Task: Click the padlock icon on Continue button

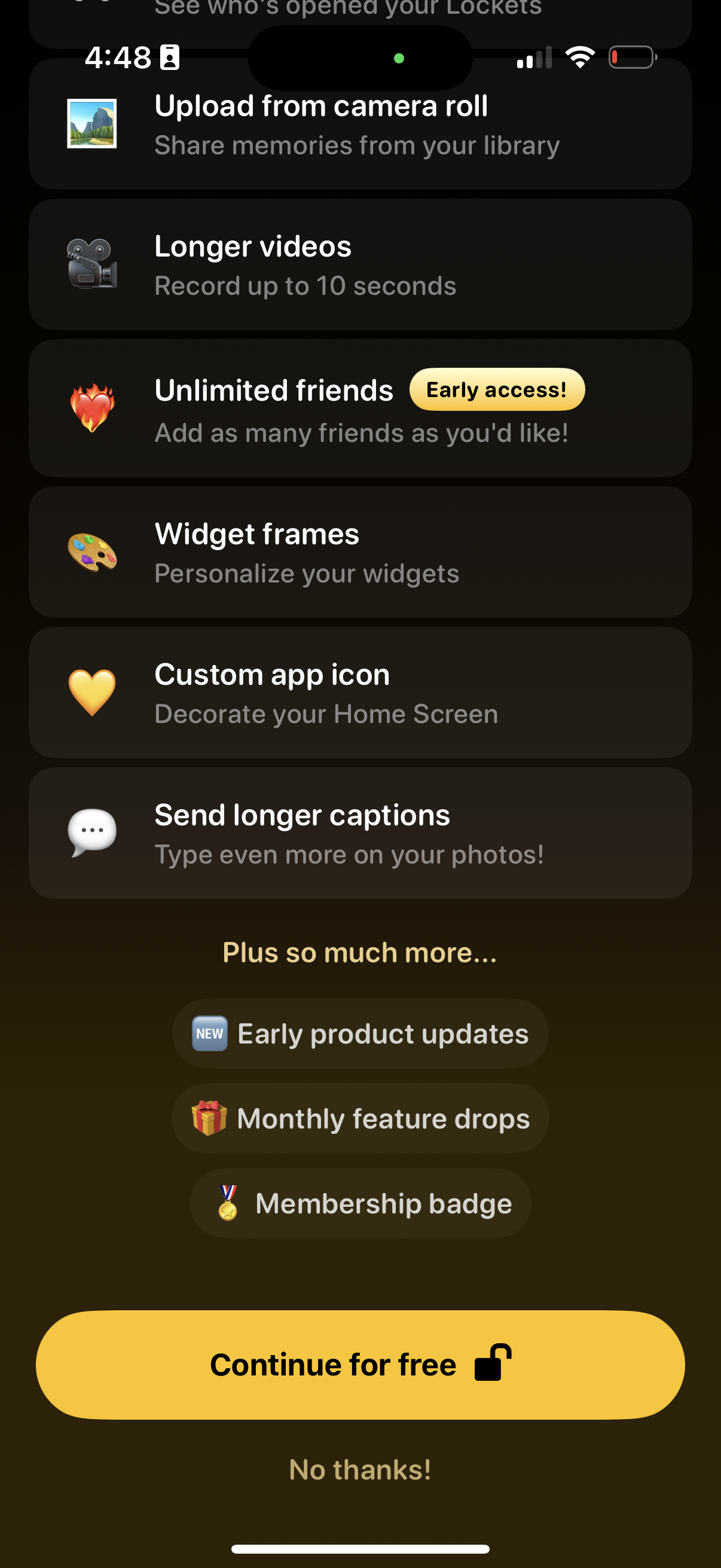Action: (x=494, y=1363)
